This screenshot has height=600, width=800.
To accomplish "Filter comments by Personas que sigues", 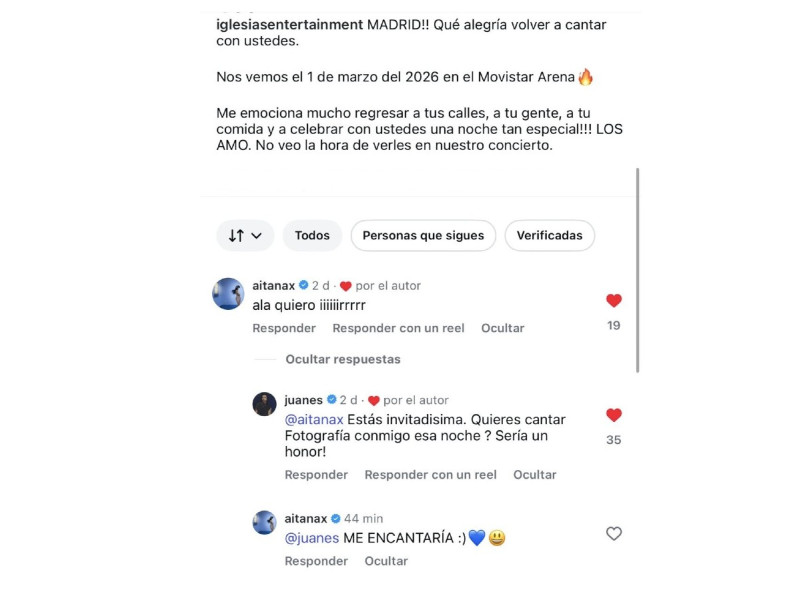I will coord(423,235).
